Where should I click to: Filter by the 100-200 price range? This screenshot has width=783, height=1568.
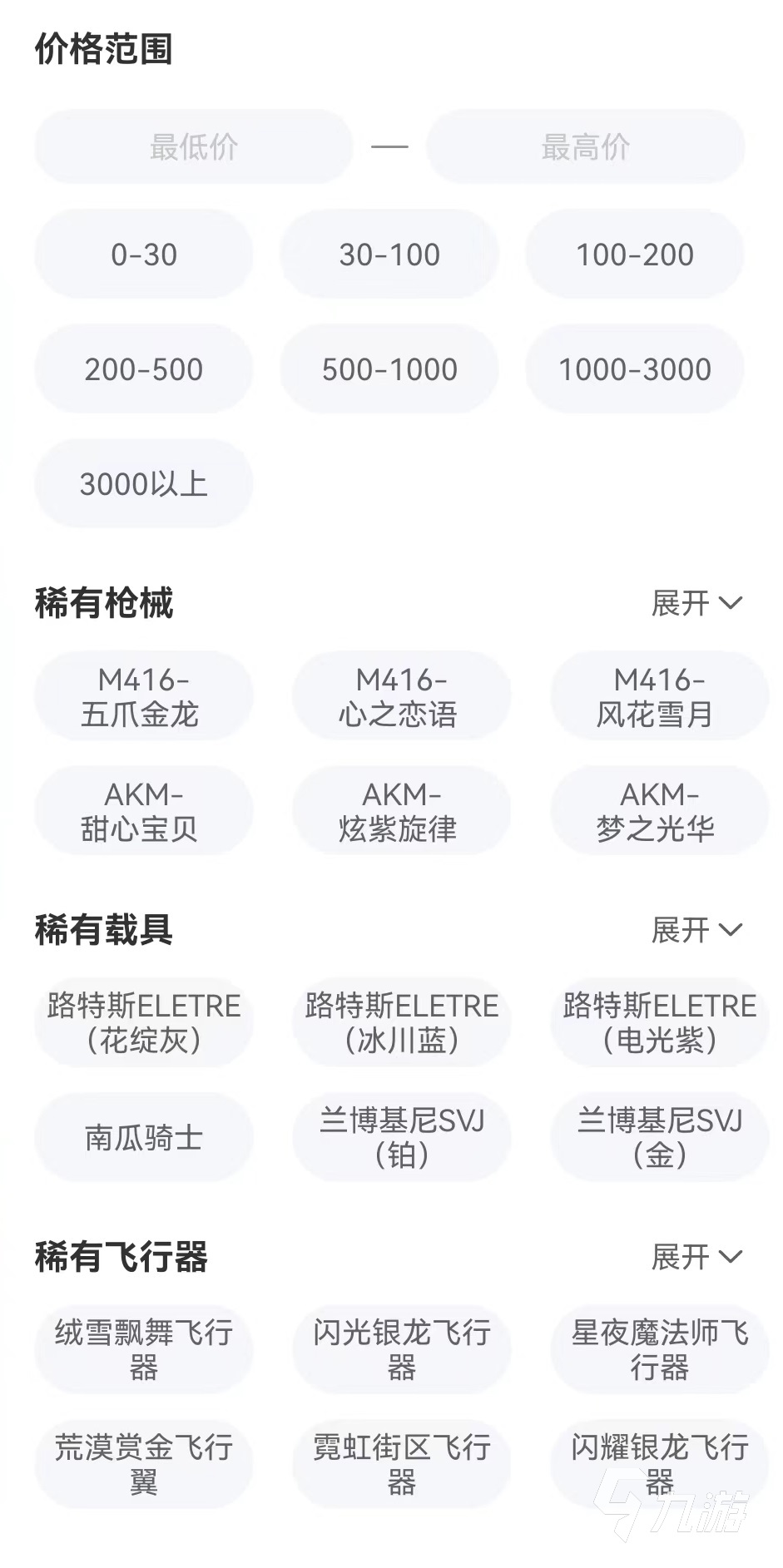click(635, 255)
